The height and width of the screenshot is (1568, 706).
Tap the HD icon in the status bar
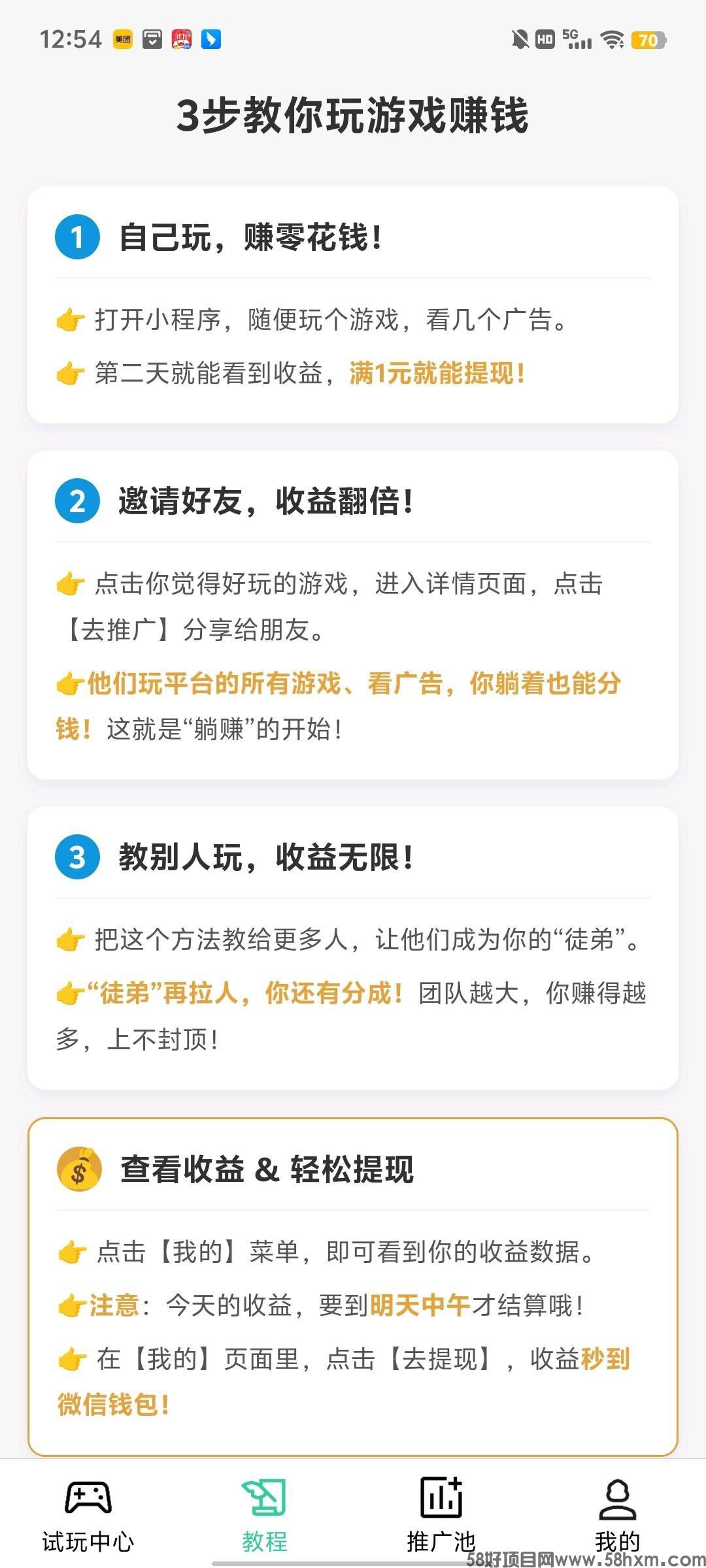545,39
